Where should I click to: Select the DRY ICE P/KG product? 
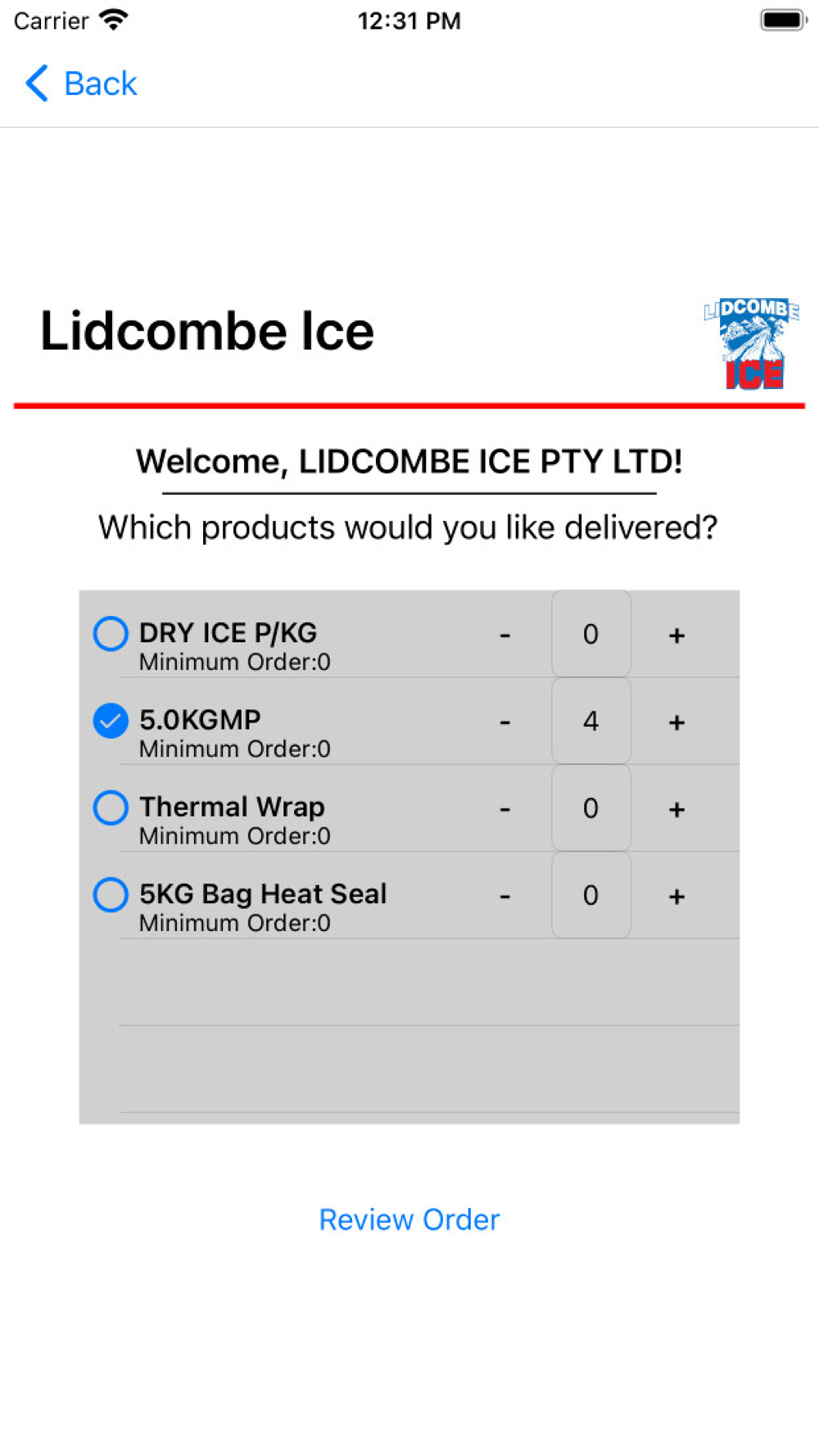[111, 634]
